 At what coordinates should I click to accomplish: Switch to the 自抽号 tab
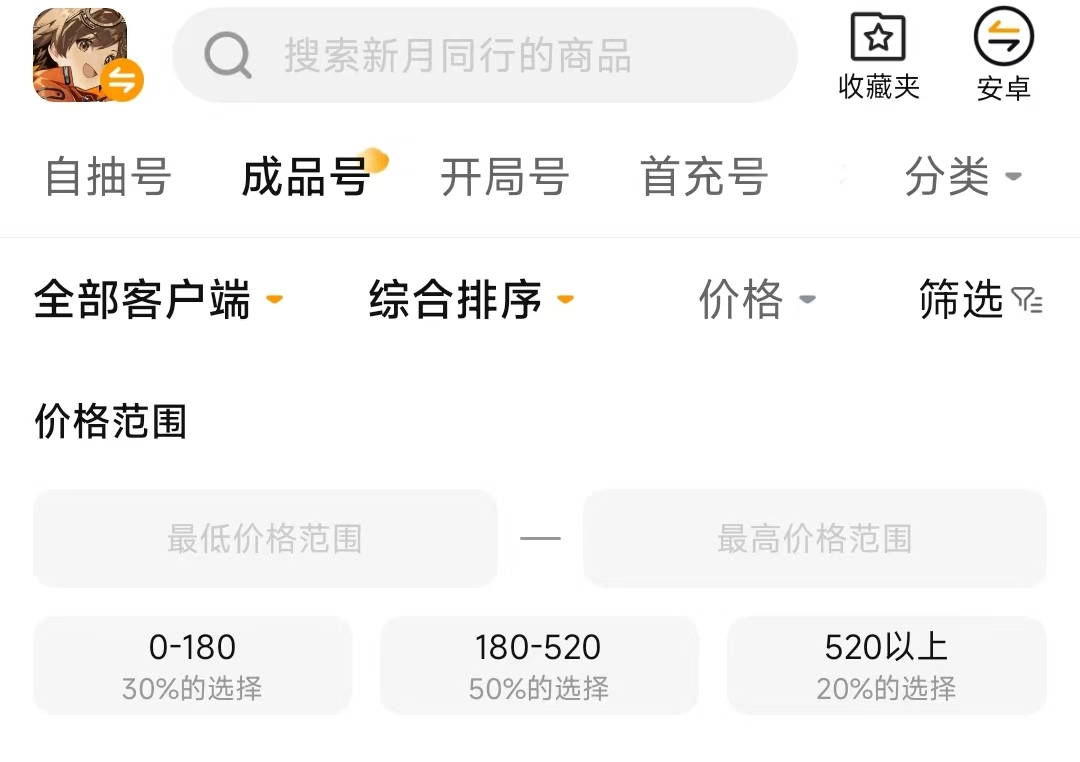pos(108,178)
